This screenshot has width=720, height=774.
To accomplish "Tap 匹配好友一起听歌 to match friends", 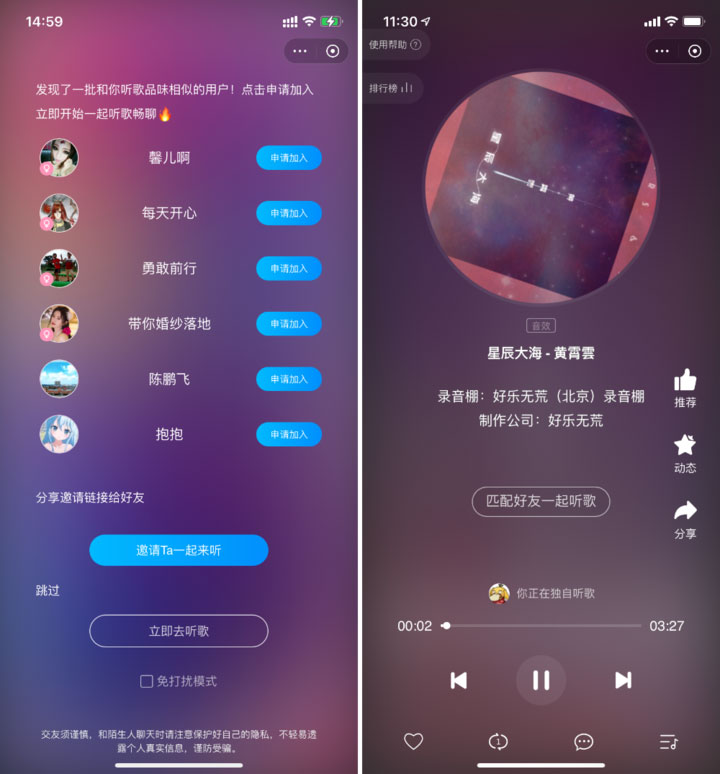I will pyautogui.click(x=541, y=501).
